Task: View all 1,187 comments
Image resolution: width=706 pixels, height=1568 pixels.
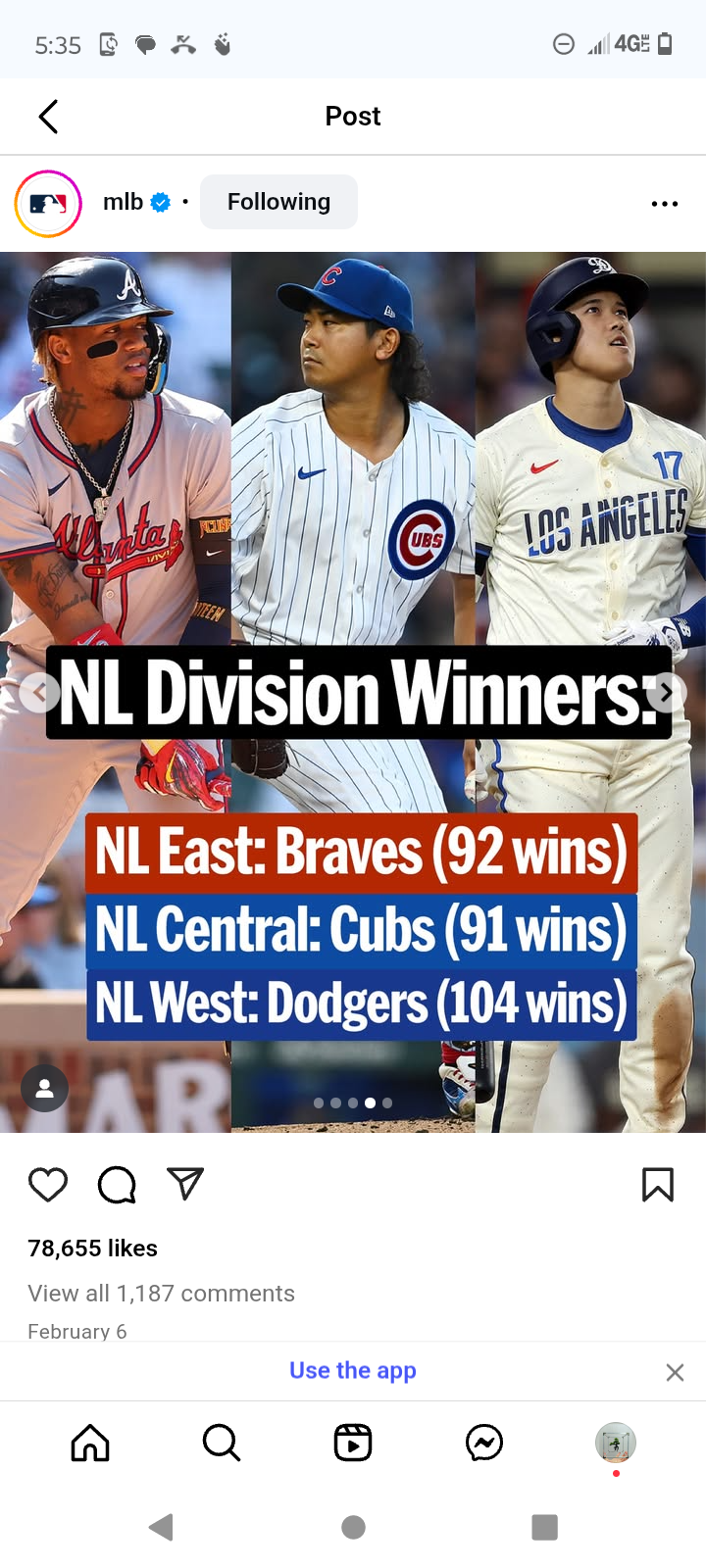Action: pyautogui.click(x=161, y=1294)
